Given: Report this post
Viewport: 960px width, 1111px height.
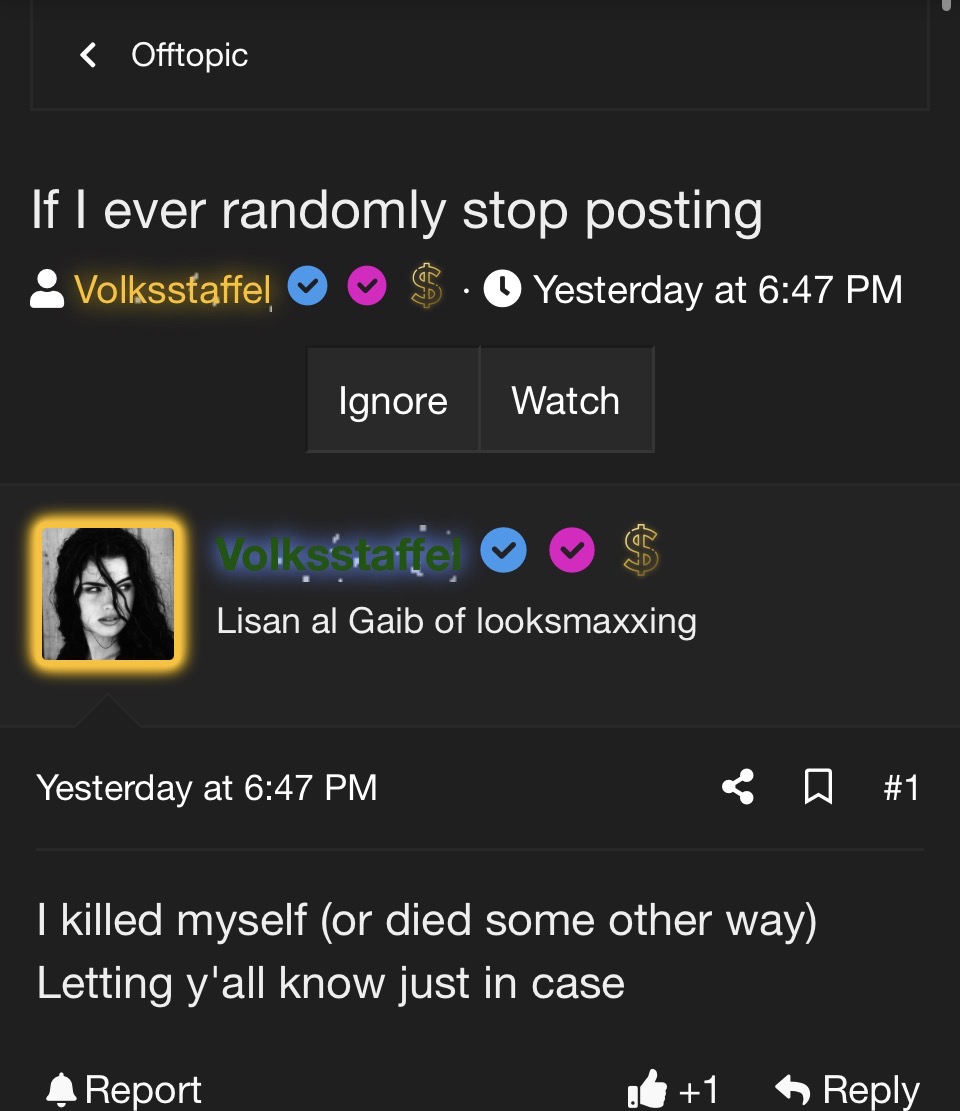Looking at the screenshot, I should tap(123, 1088).
